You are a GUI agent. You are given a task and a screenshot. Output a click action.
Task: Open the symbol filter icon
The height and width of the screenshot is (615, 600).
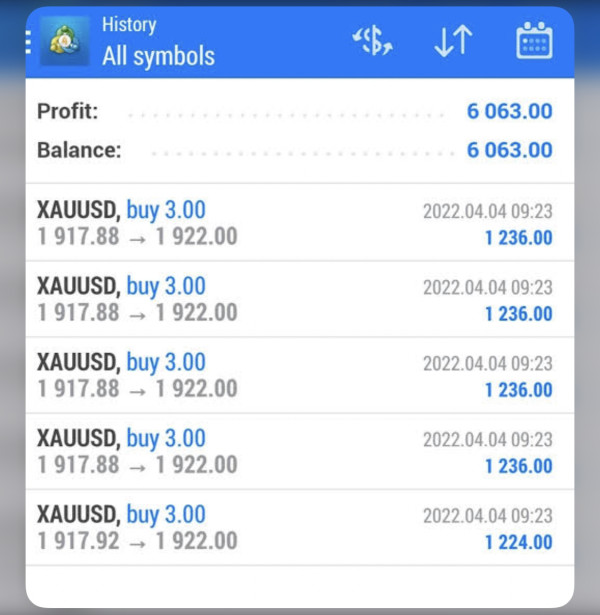pos(373,41)
